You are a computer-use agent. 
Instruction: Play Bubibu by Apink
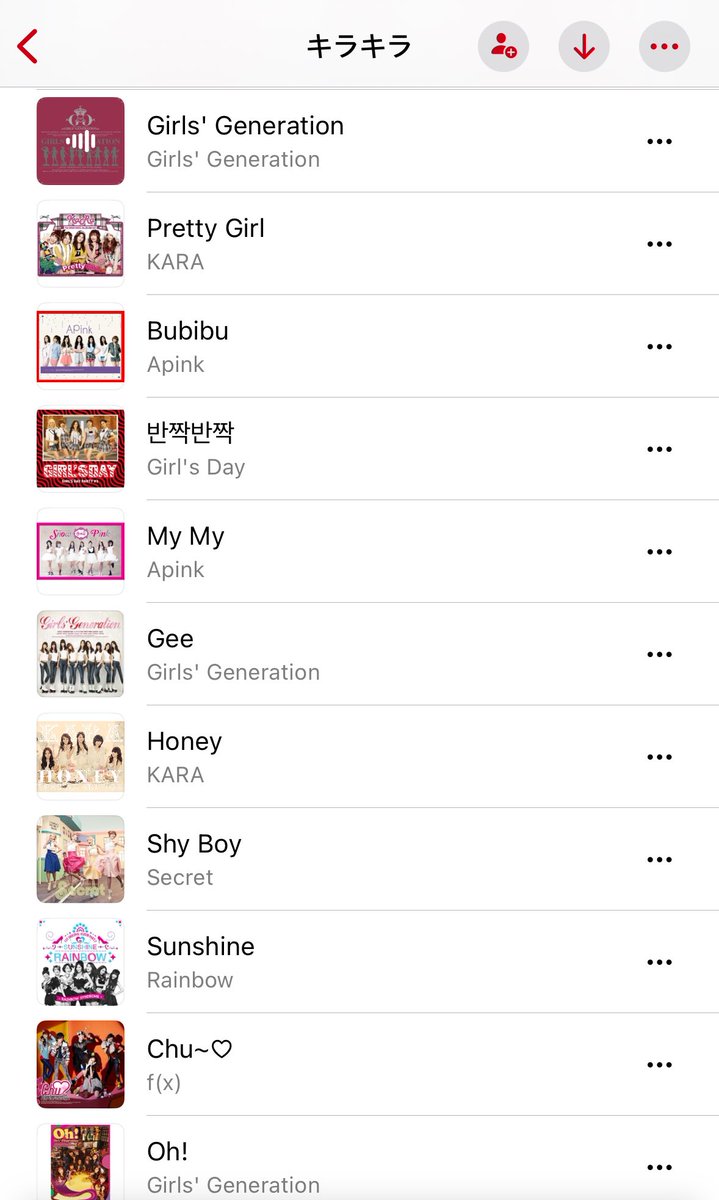188,346
